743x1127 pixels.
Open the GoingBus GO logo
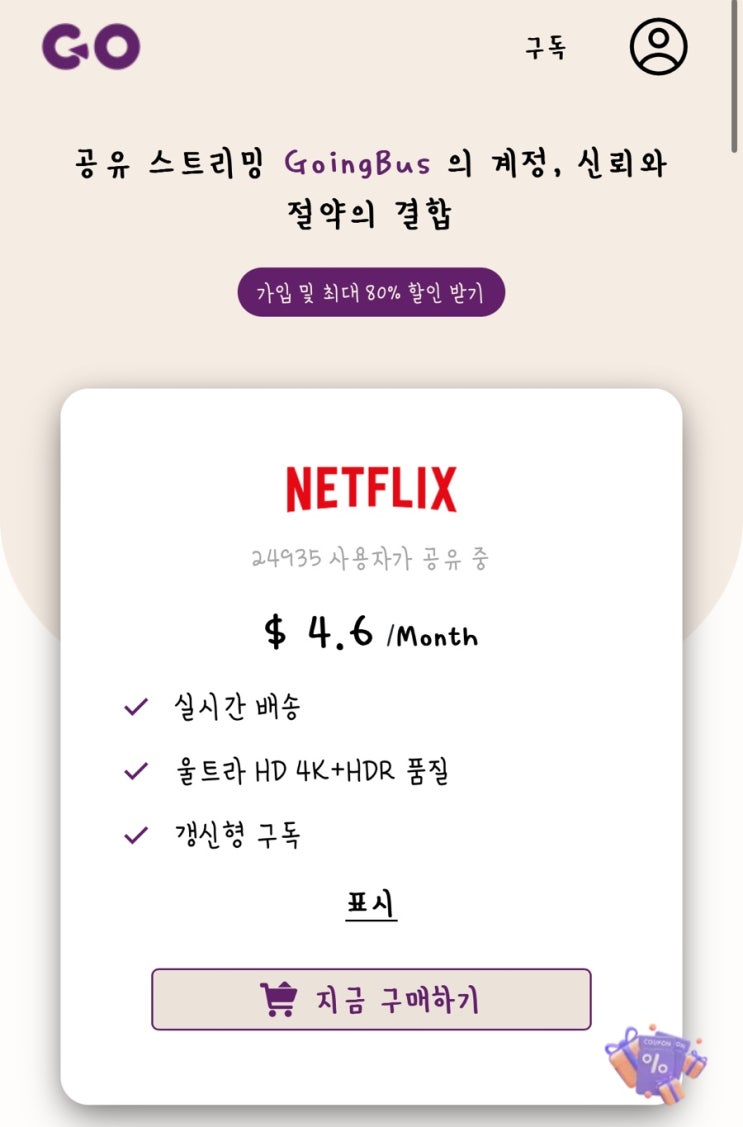90,47
